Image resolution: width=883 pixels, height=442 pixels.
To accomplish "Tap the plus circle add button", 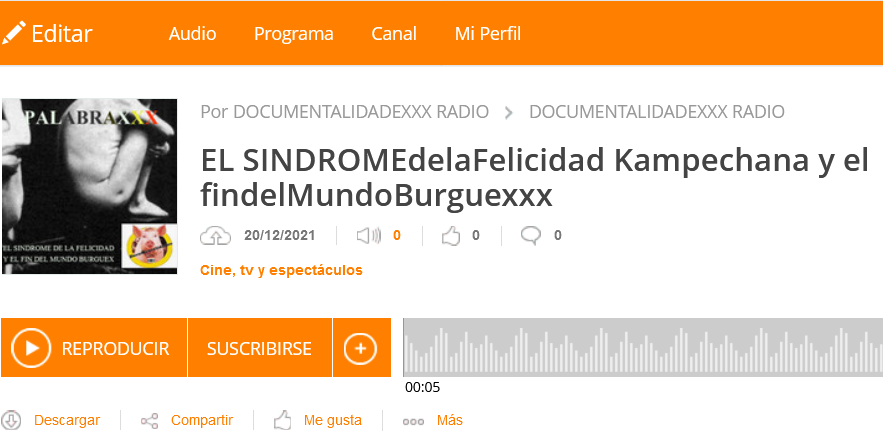I will [360, 348].
